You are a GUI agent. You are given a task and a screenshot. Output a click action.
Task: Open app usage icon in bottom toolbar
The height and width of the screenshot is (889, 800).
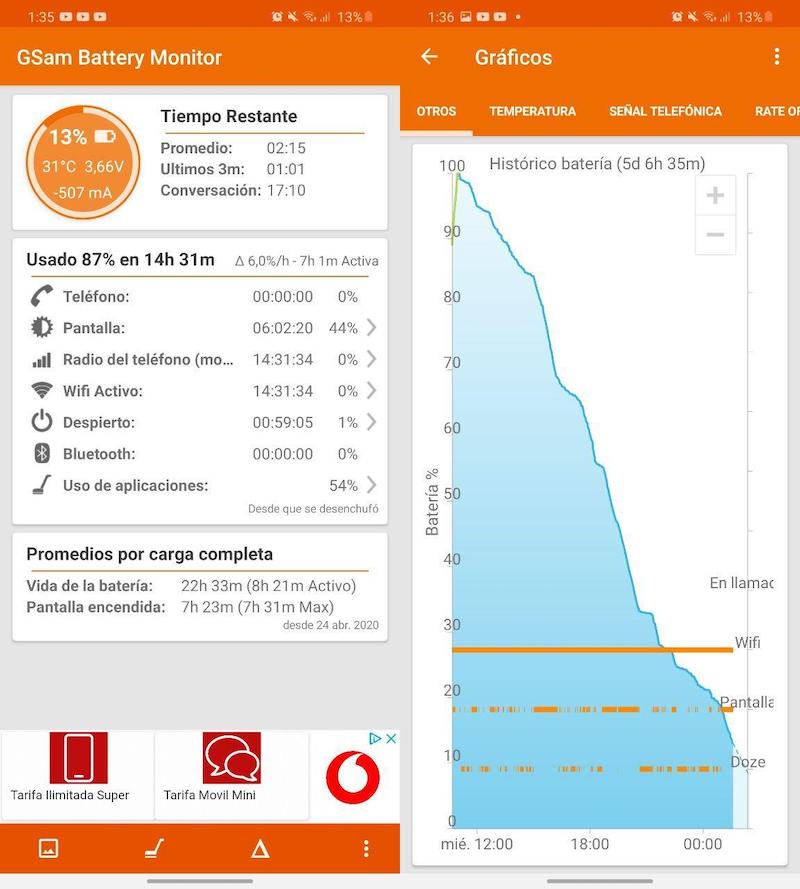pyautogui.click(x=154, y=848)
